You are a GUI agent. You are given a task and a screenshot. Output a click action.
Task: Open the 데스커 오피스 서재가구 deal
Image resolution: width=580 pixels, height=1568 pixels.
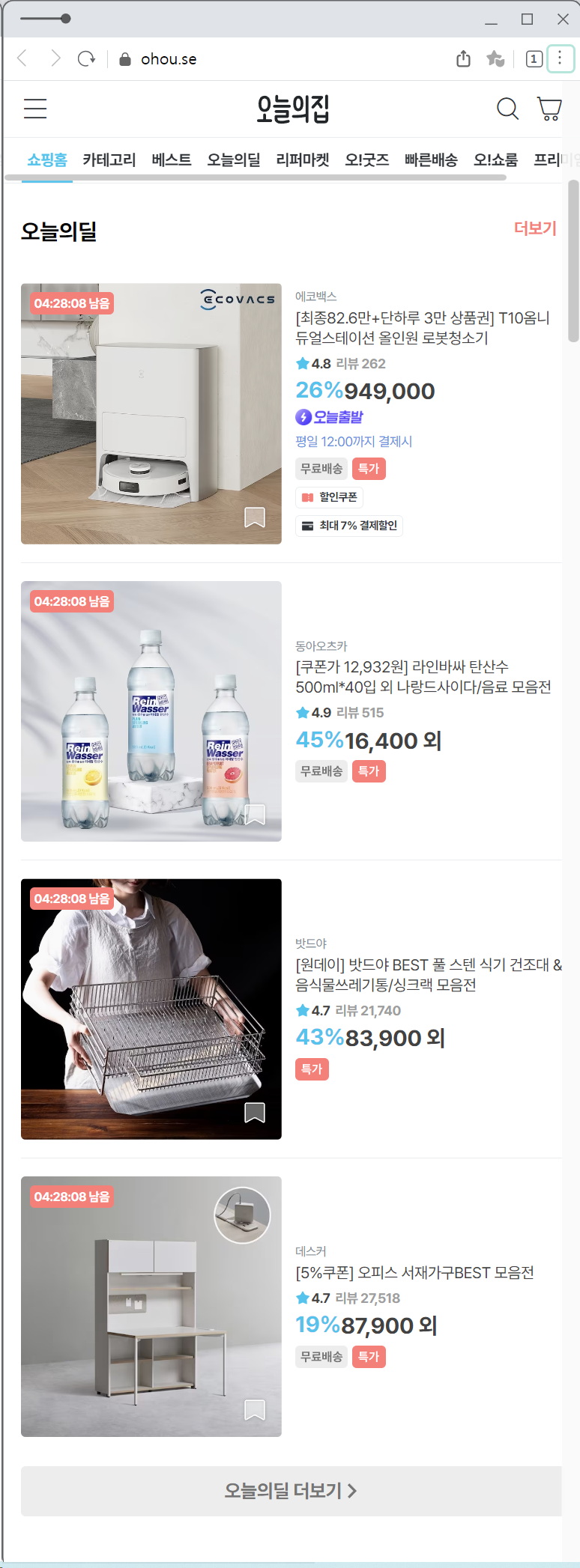click(414, 1272)
